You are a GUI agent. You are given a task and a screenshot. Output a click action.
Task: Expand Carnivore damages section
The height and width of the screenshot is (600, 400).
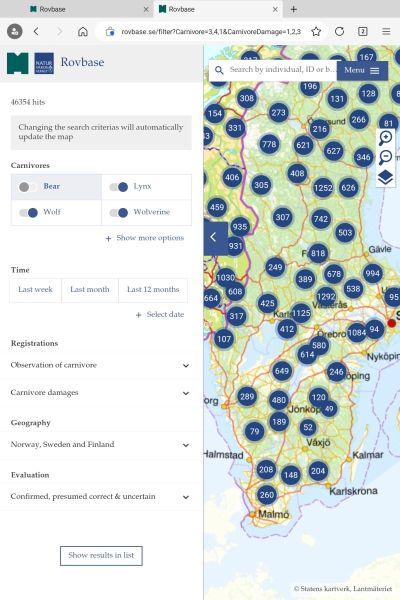(100, 393)
